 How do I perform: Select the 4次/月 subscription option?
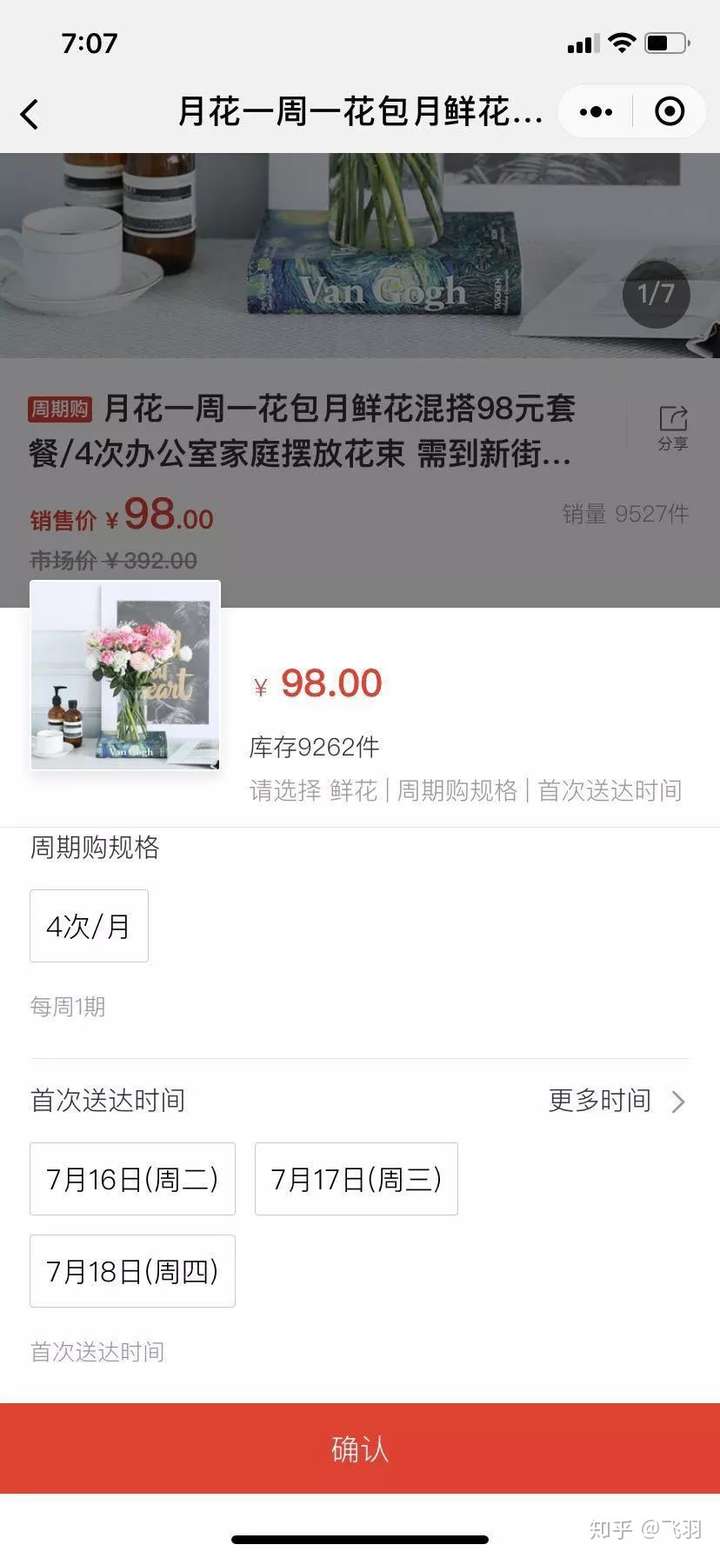point(89,926)
